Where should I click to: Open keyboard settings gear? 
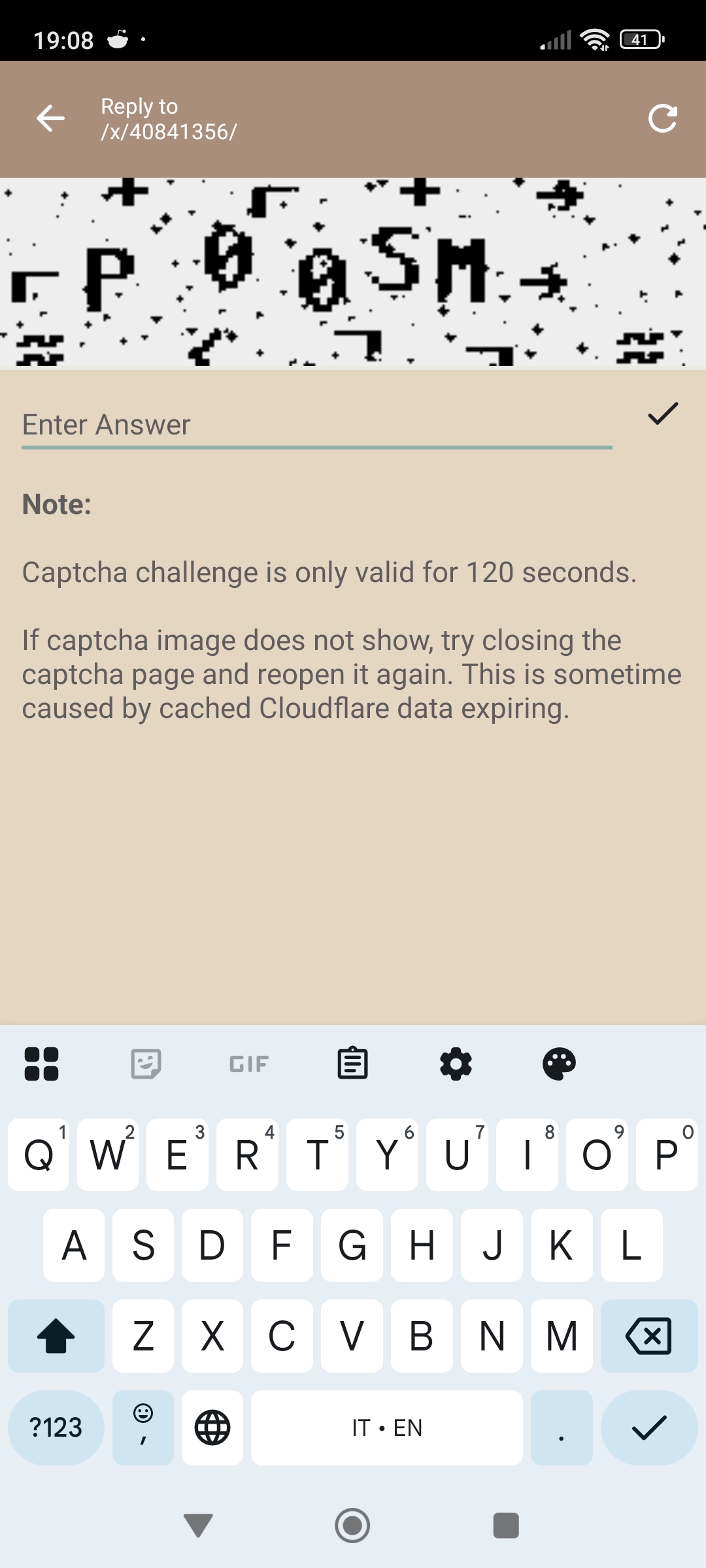coord(456,1064)
